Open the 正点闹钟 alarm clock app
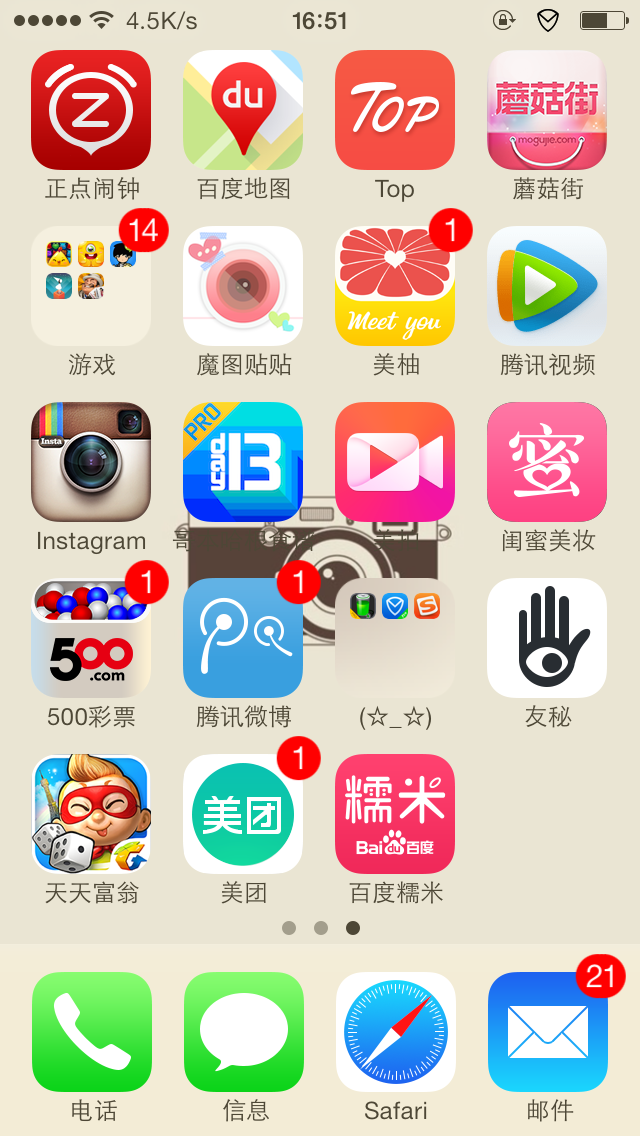This screenshot has width=640, height=1136. click(x=91, y=110)
